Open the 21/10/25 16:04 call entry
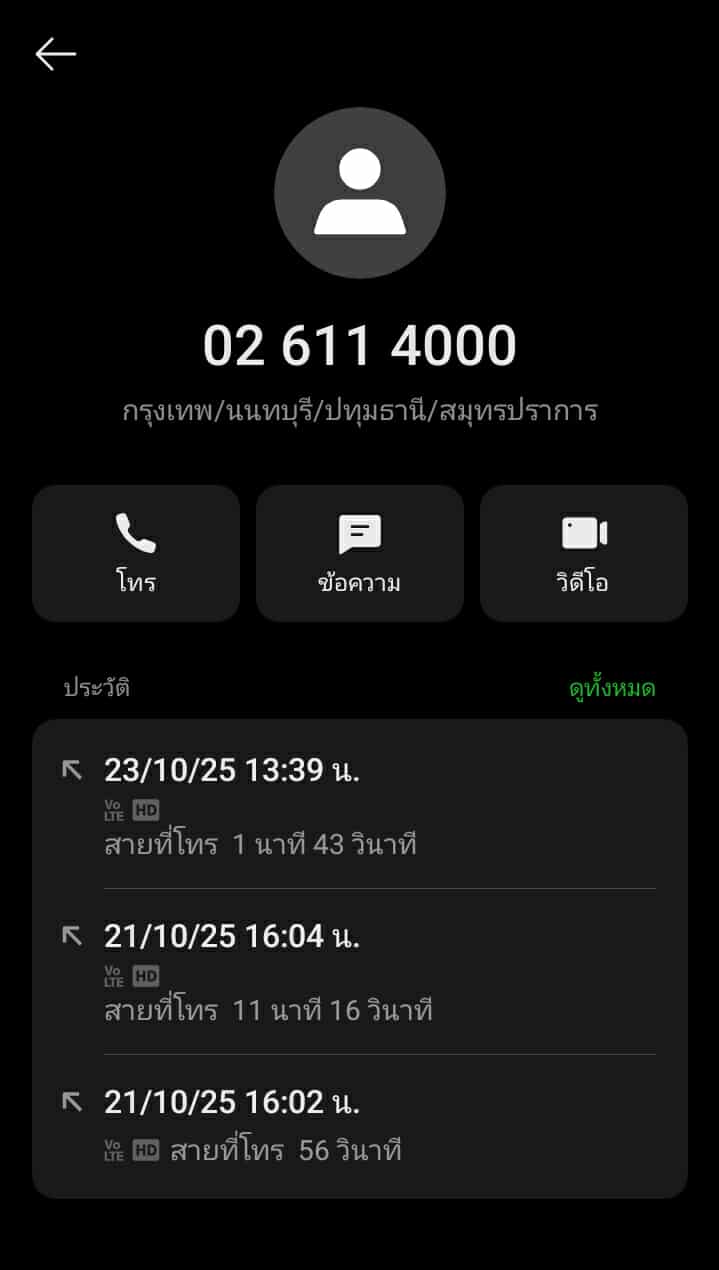 pos(360,971)
